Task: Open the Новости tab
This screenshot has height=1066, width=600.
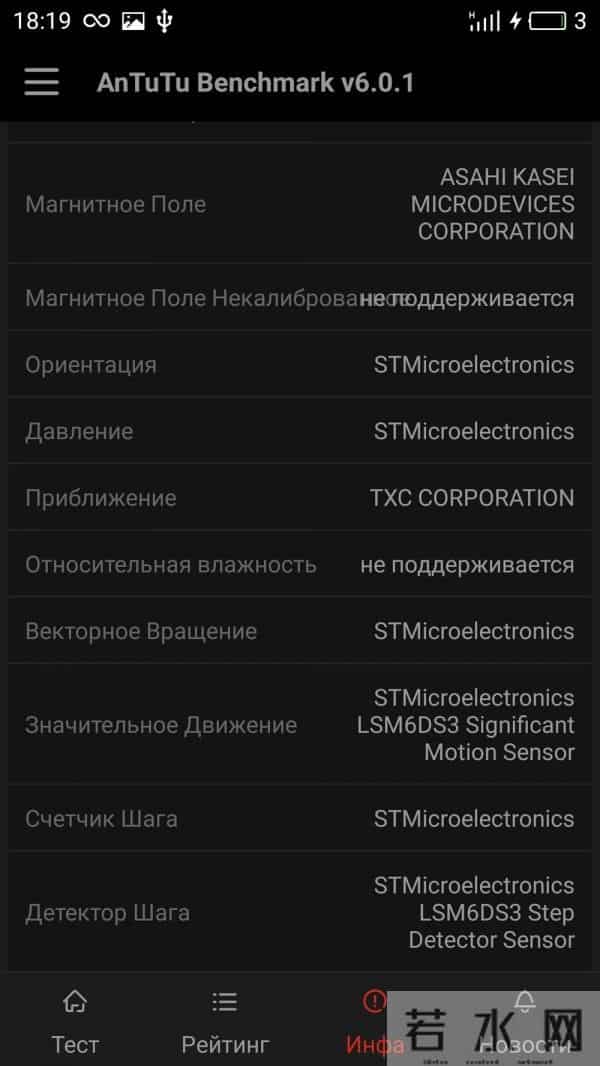Action: tap(525, 1022)
